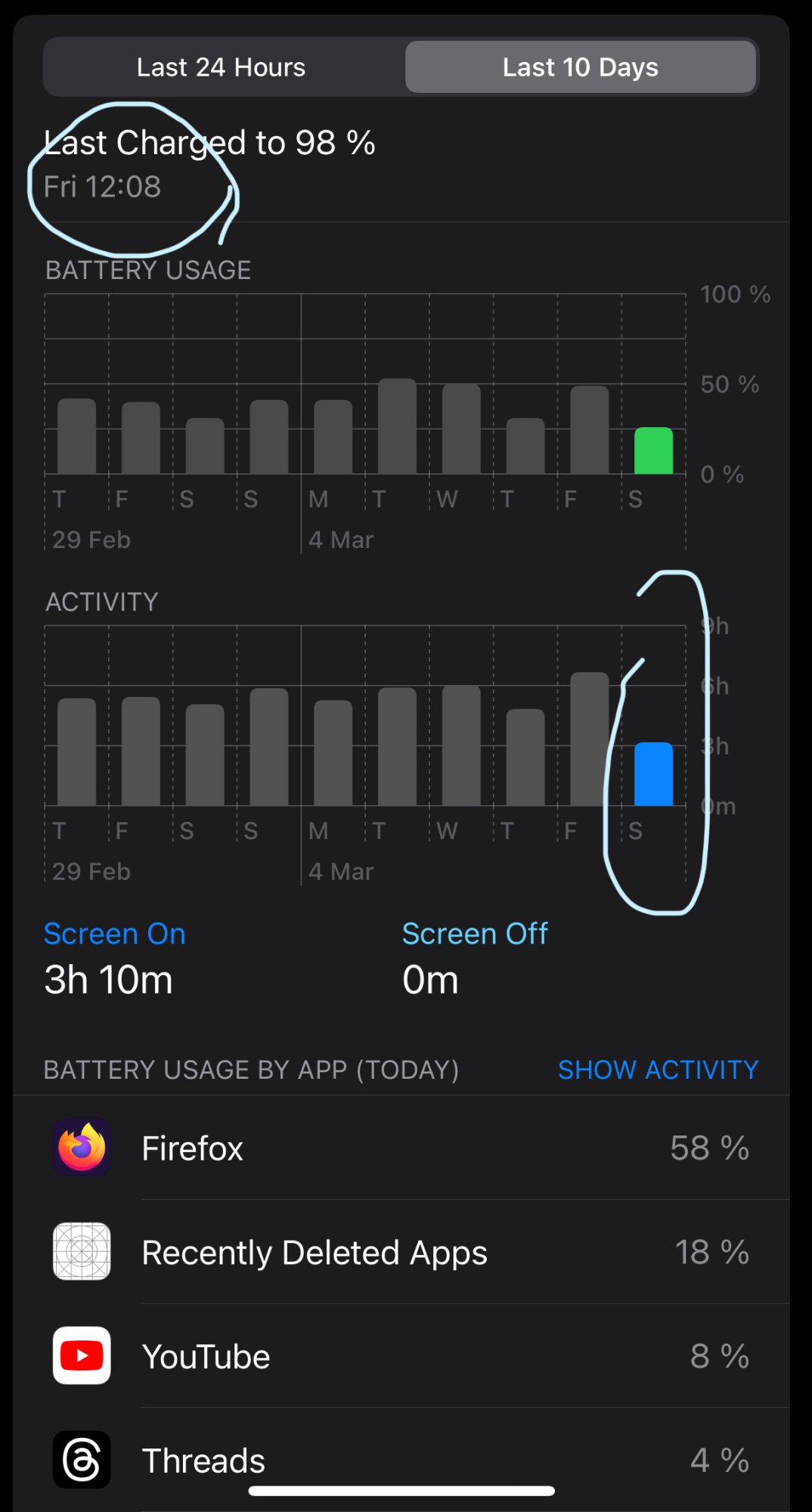Select the Last 10 Days segment
This screenshot has width=812, height=1512.
pos(580,67)
